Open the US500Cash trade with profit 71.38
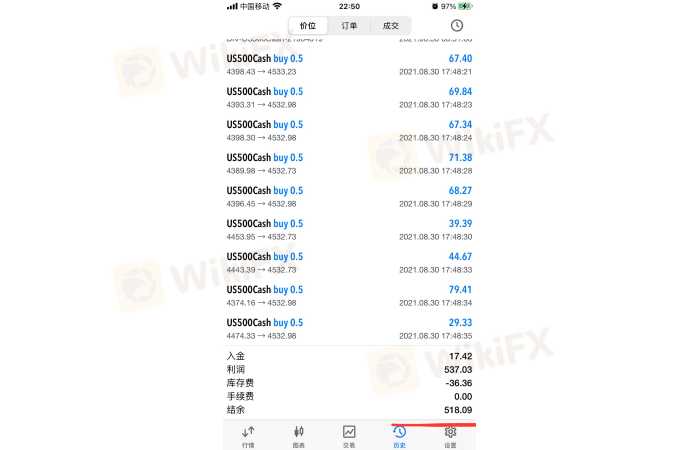The image size is (700, 450). click(x=349, y=164)
